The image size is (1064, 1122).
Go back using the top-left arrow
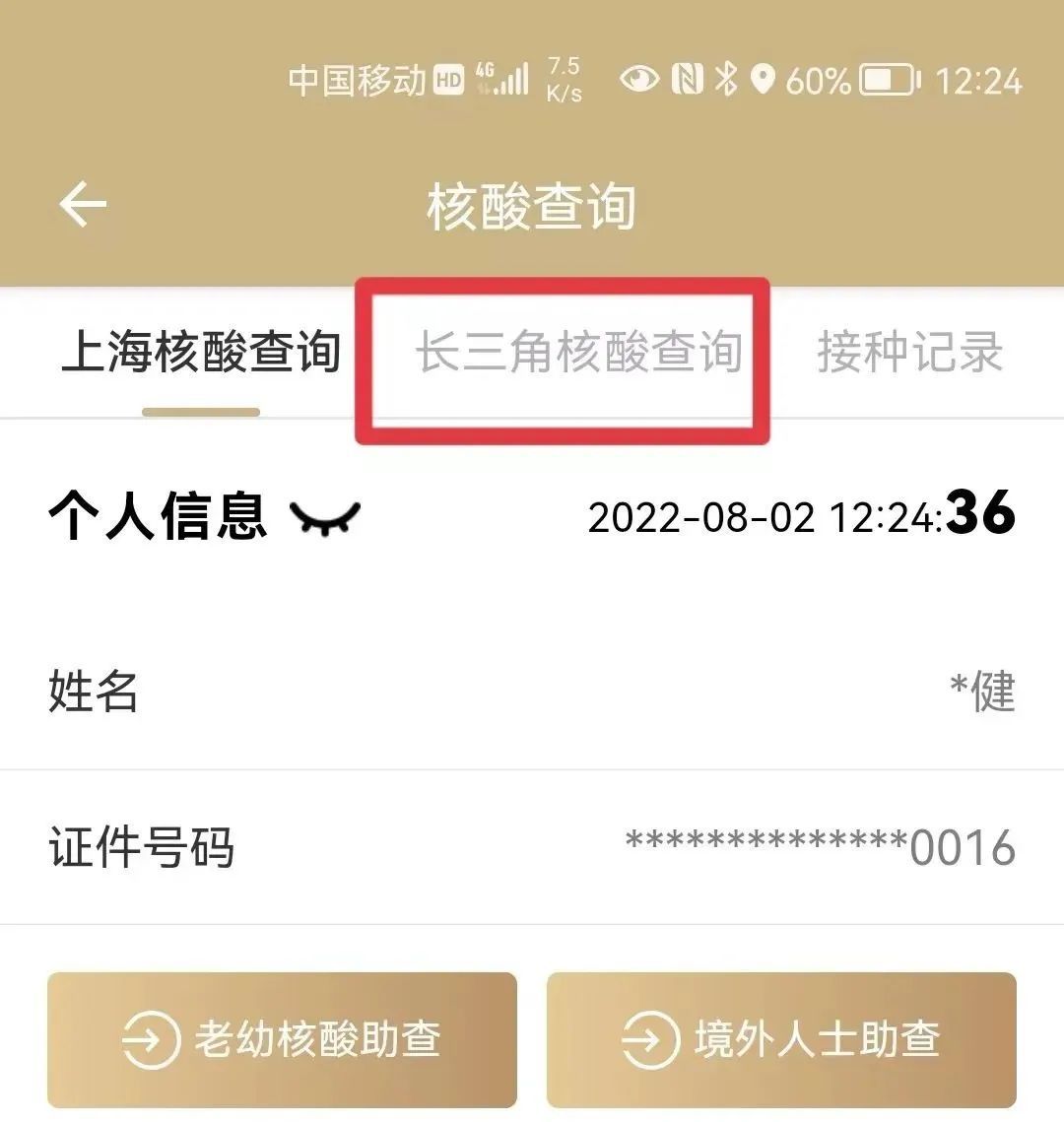point(83,205)
